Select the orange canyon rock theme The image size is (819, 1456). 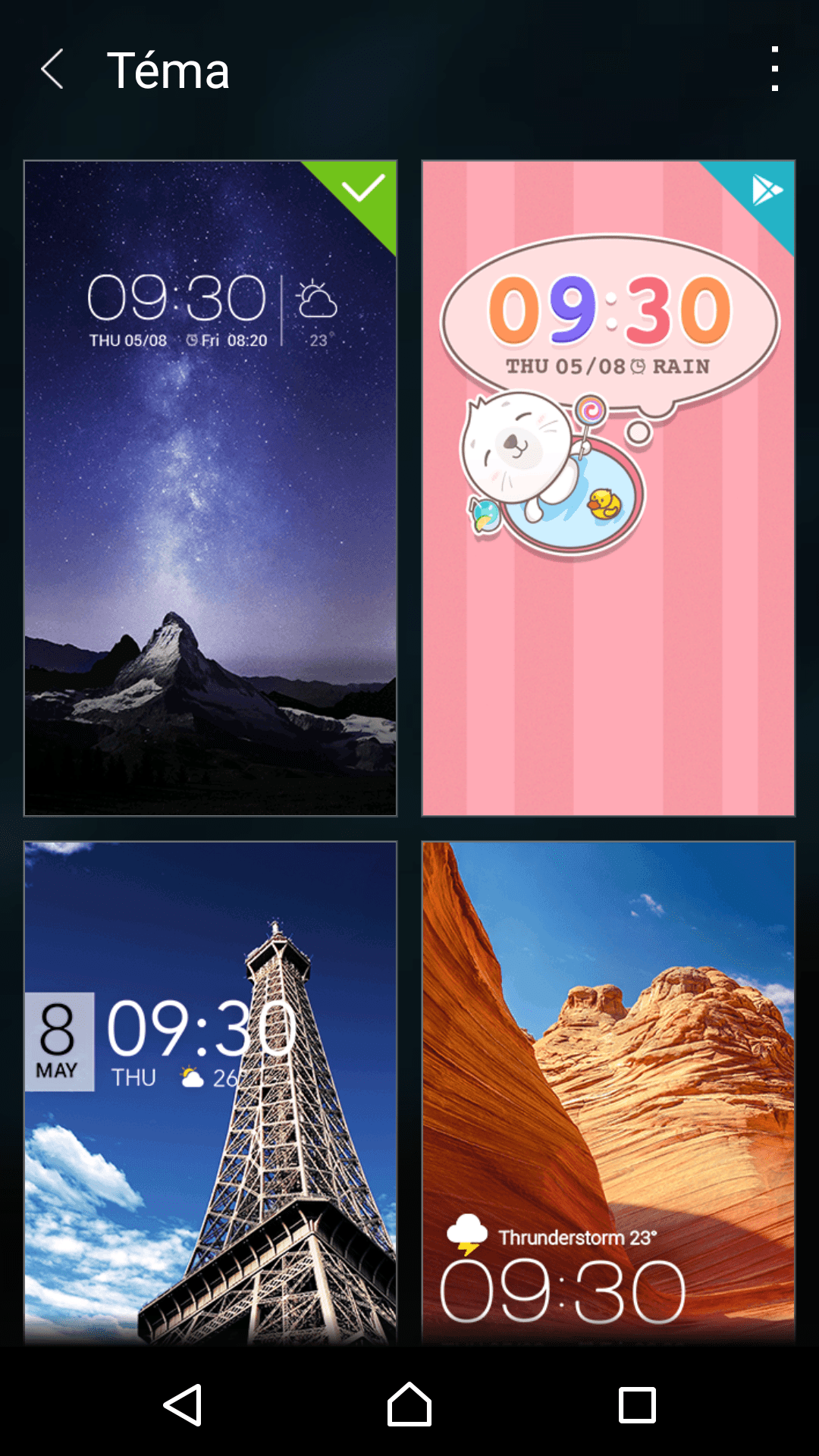tap(608, 1092)
